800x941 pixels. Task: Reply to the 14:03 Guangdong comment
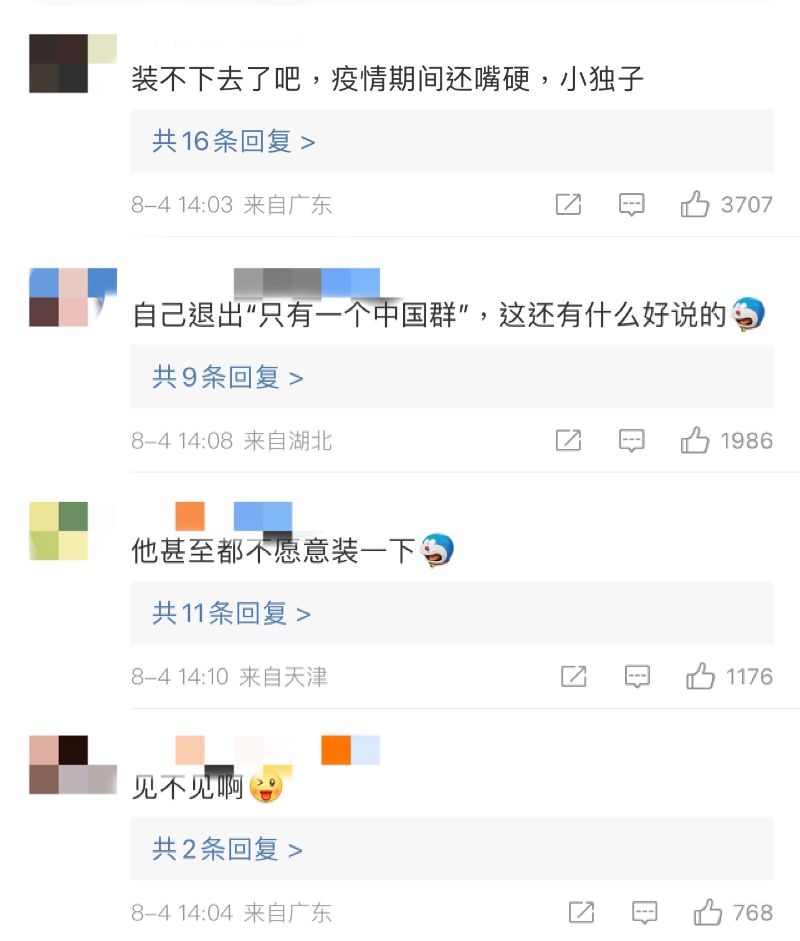(x=631, y=205)
